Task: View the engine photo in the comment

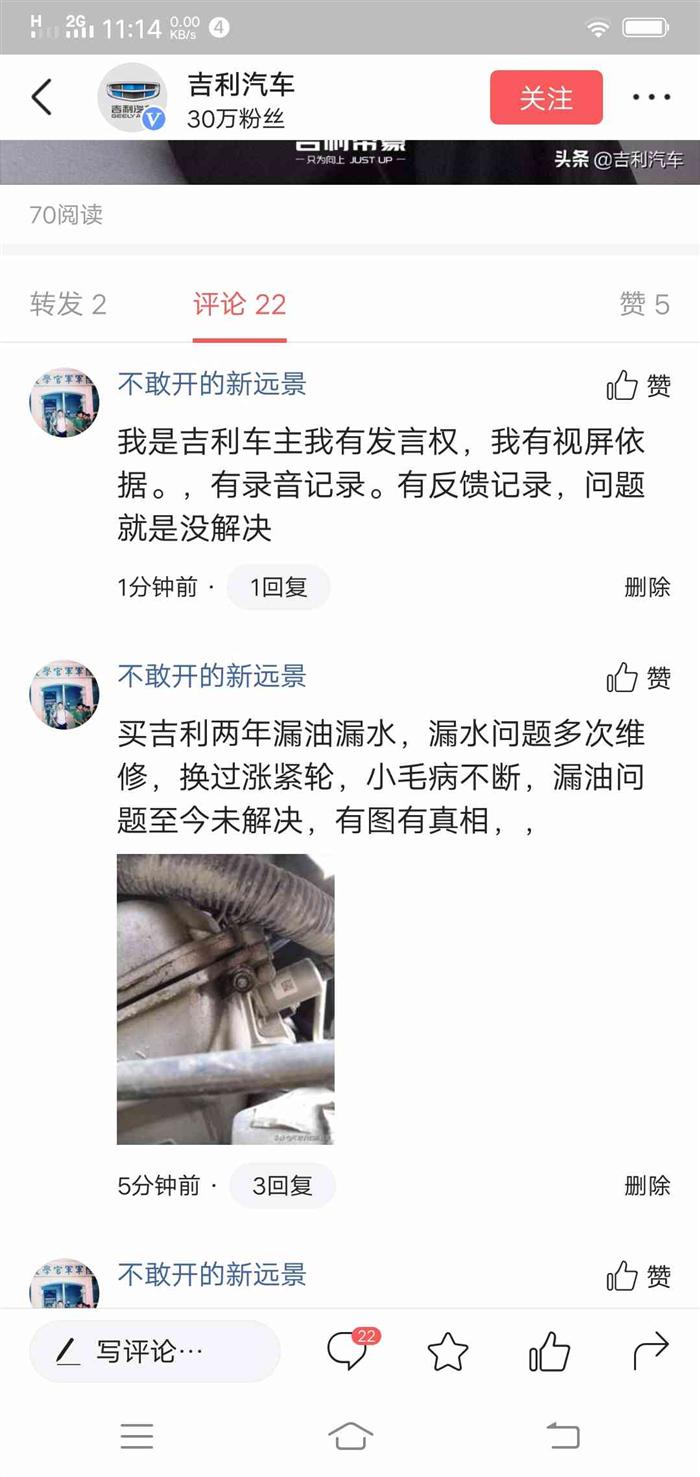Action: click(x=226, y=999)
